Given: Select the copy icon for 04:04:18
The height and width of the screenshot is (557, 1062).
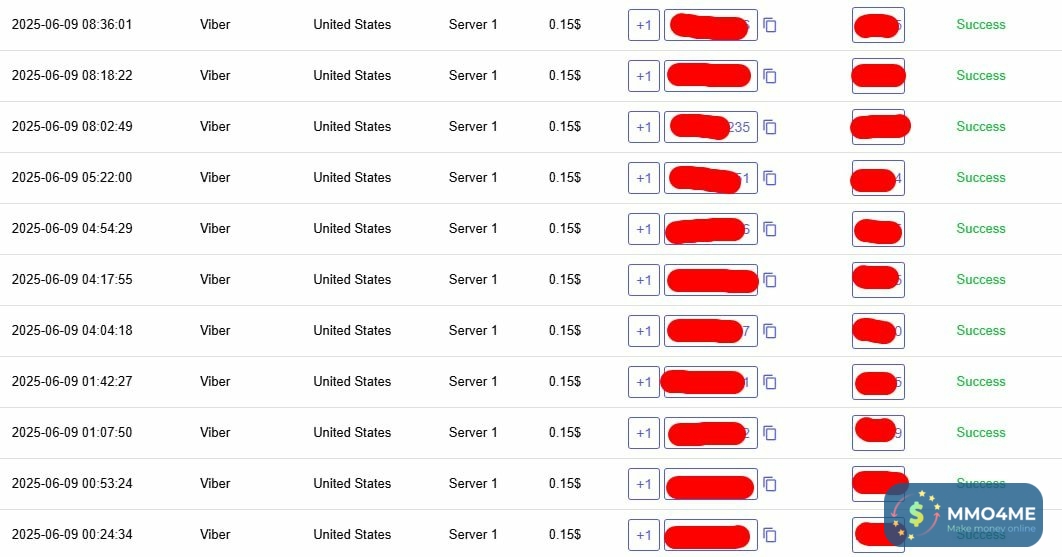Looking at the screenshot, I should click(x=770, y=331).
